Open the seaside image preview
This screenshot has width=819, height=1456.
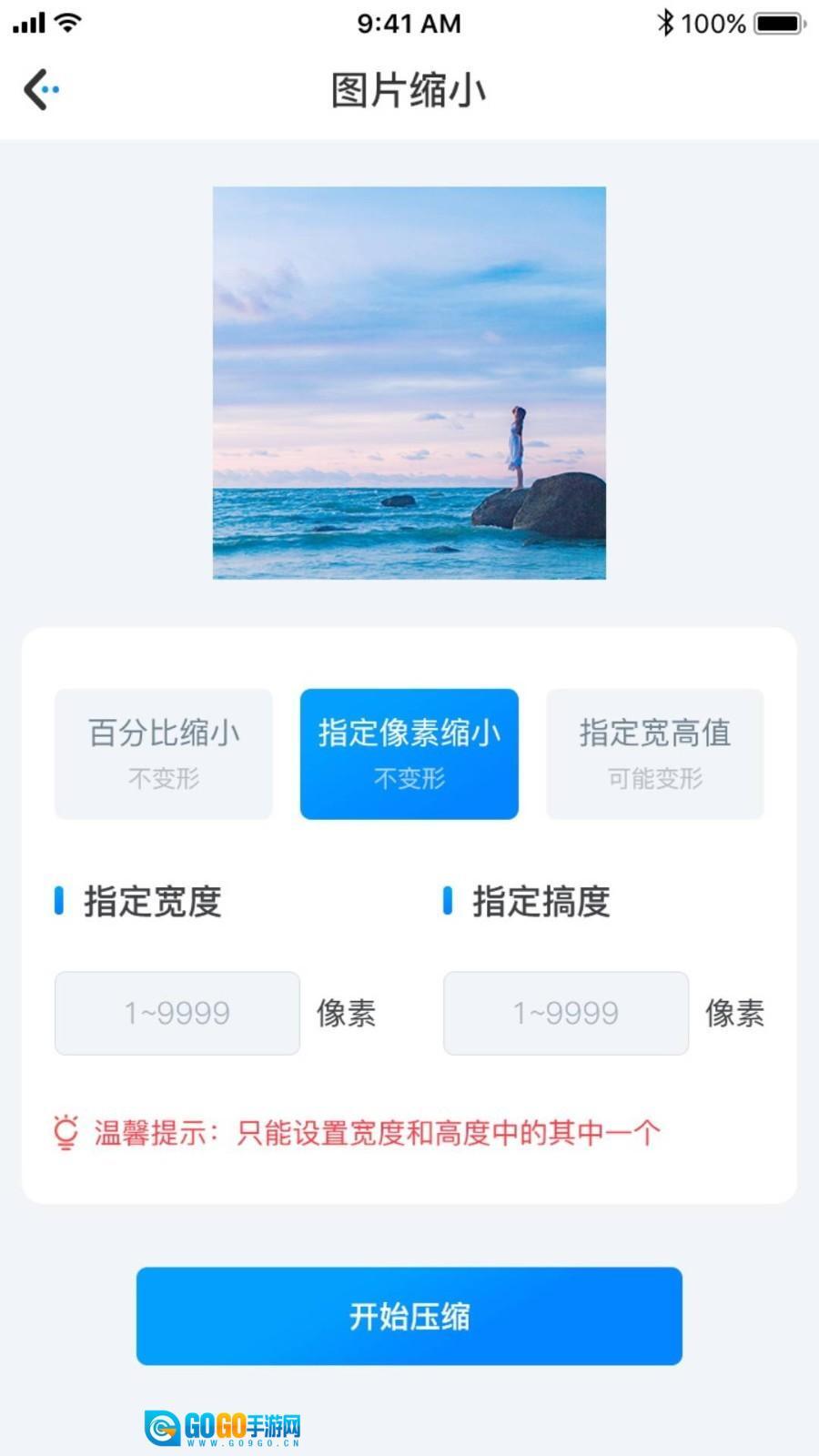[x=409, y=382]
